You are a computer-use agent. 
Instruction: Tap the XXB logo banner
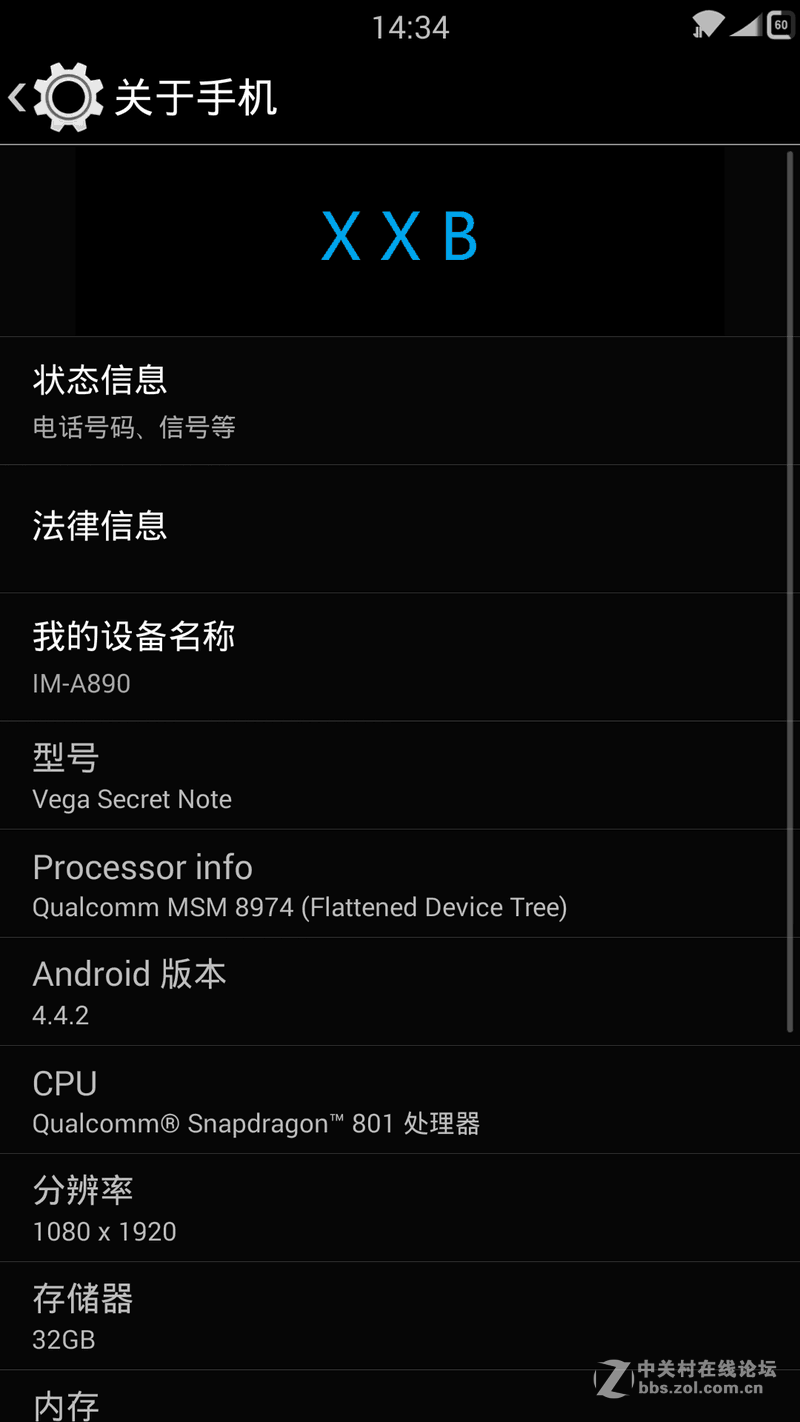[x=400, y=238]
